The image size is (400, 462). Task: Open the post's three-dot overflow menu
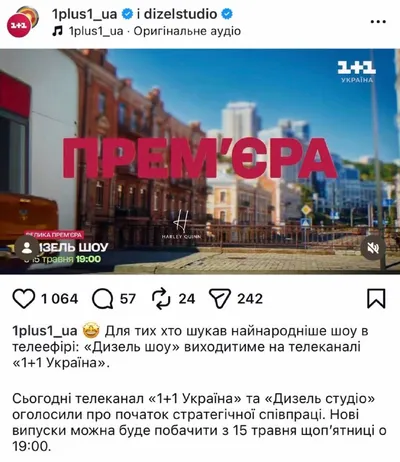coord(378,22)
